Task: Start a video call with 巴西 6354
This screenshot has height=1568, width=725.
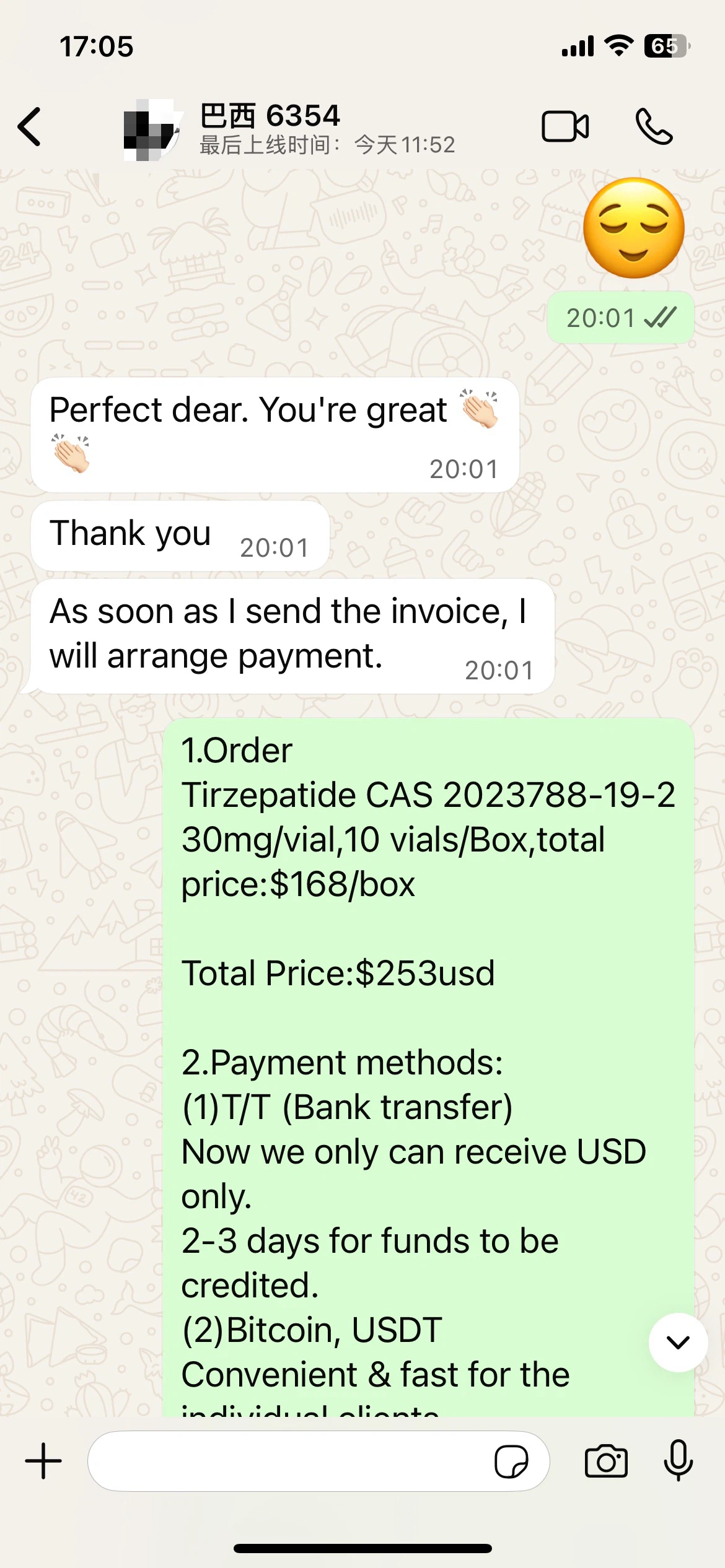Action: 565,127
